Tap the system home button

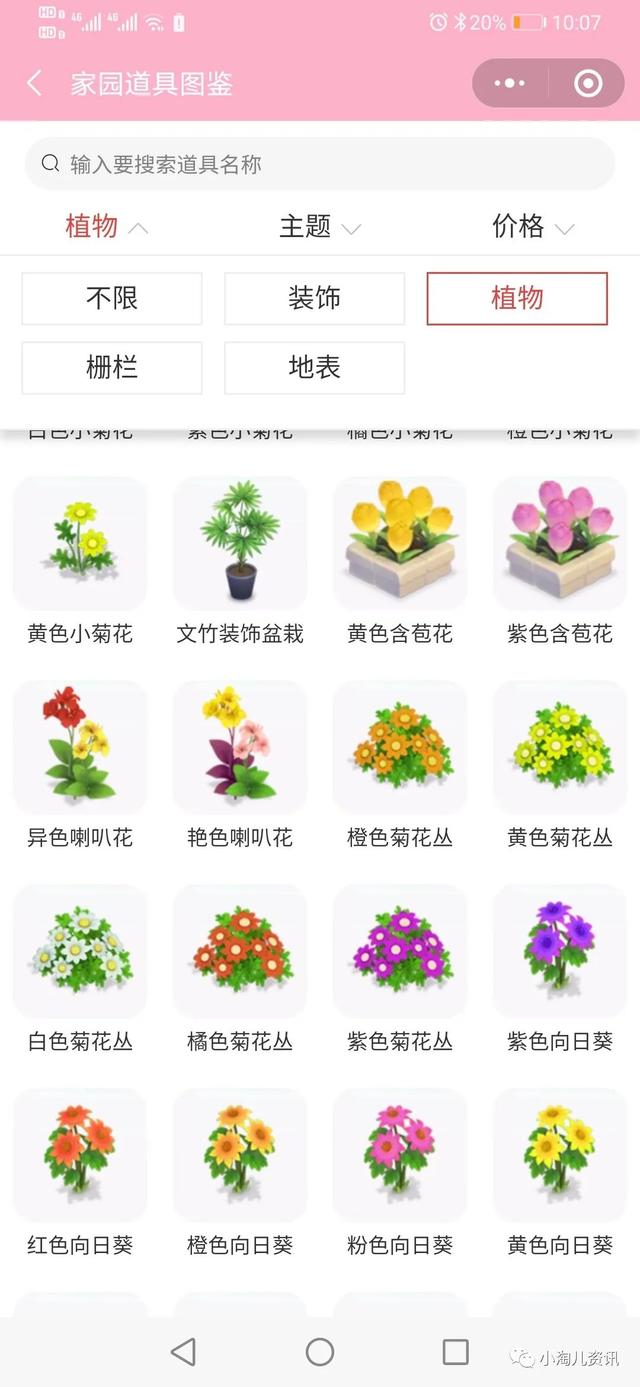tap(320, 1352)
